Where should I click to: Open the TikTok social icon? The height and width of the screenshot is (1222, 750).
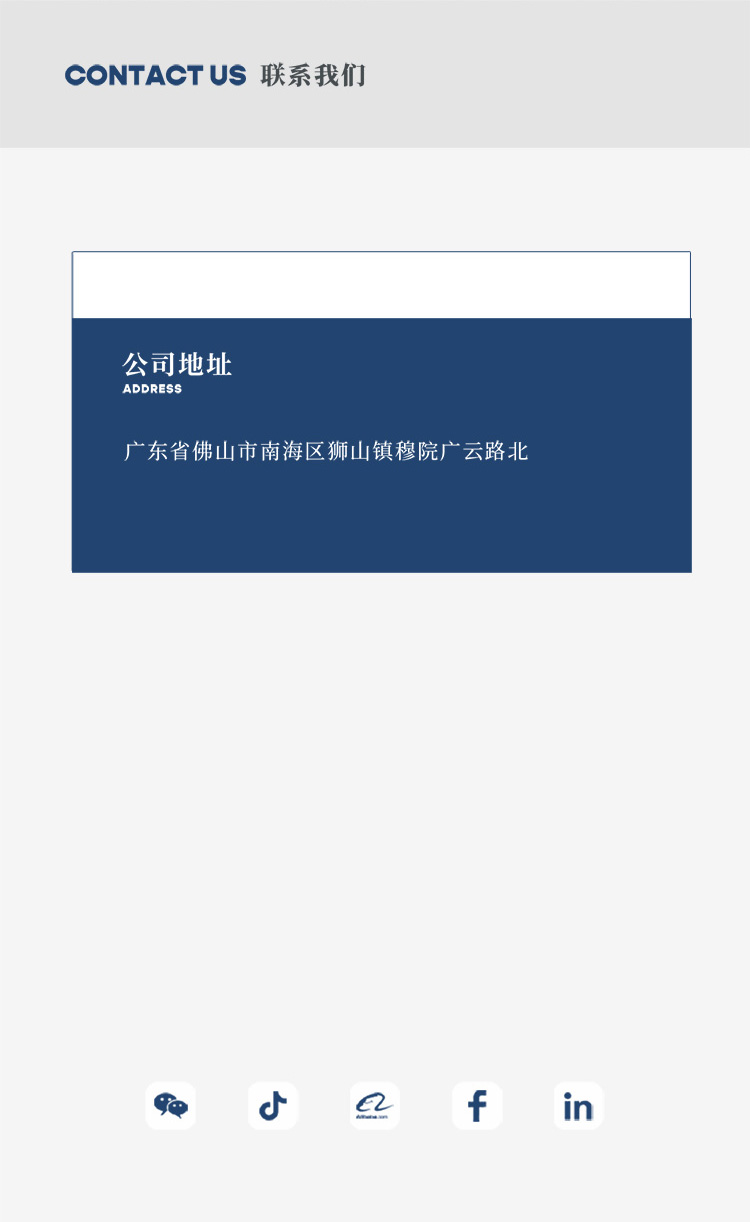click(273, 1106)
